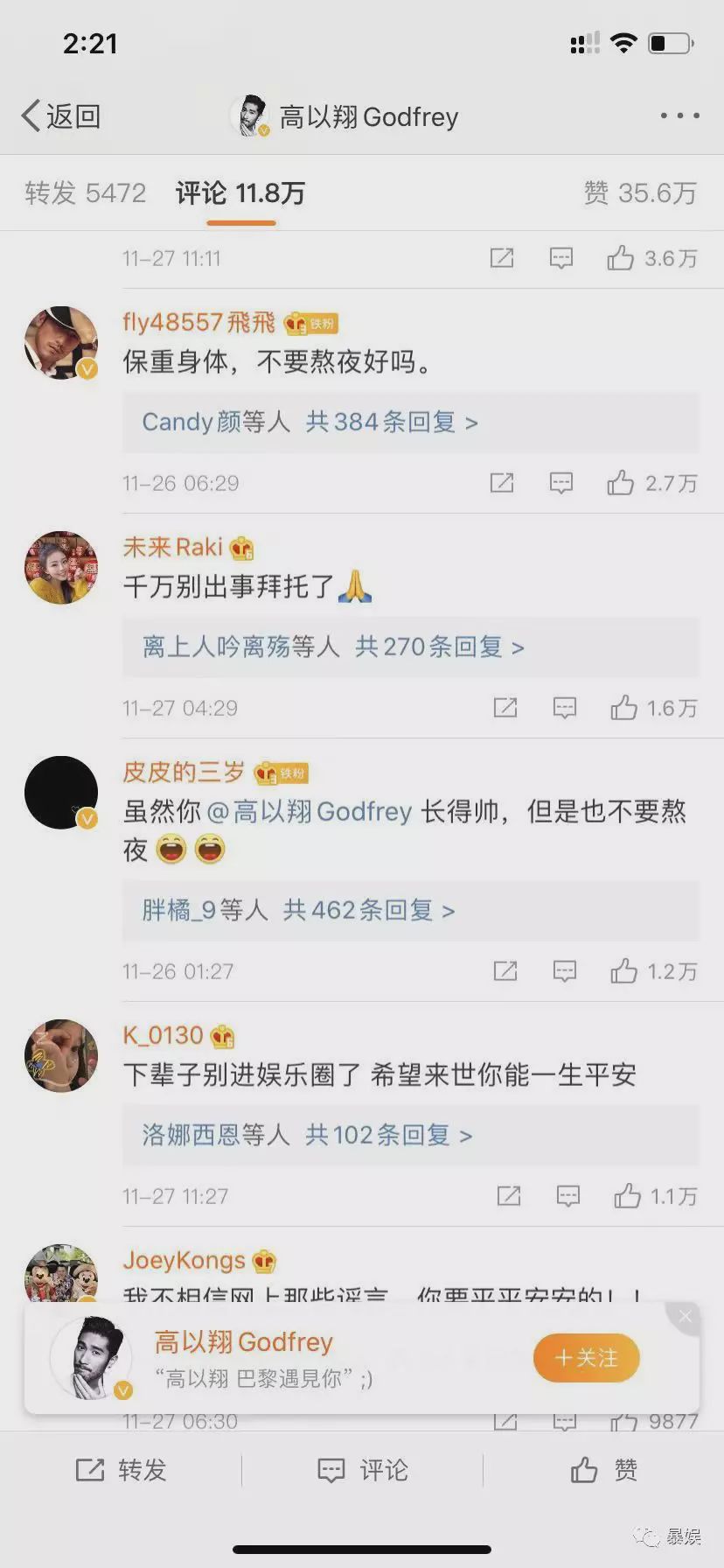Open K_0130's profile avatar
This screenshot has height=1568, width=724.
[x=61, y=1055]
